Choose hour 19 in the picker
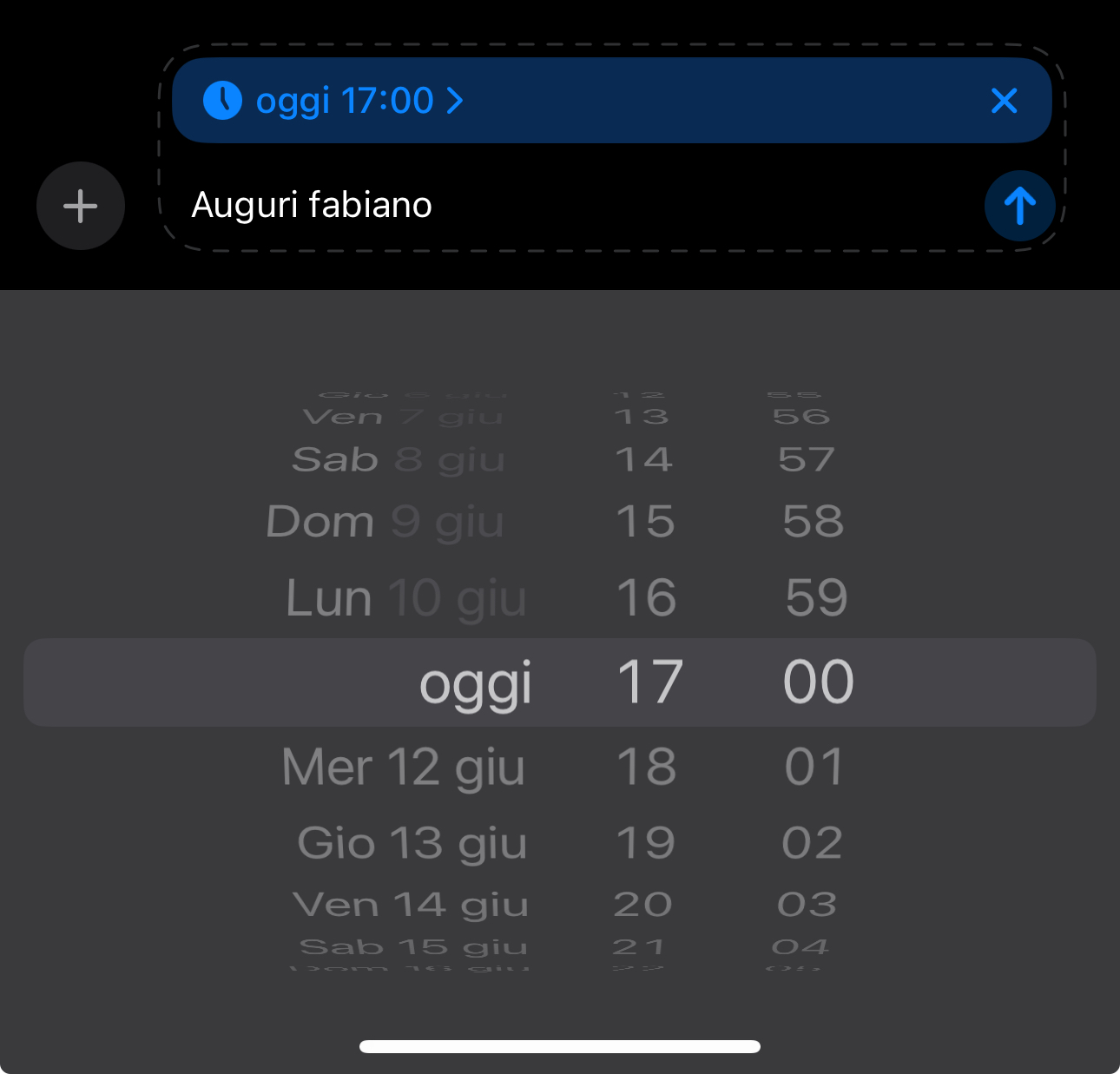 tap(645, 843)
